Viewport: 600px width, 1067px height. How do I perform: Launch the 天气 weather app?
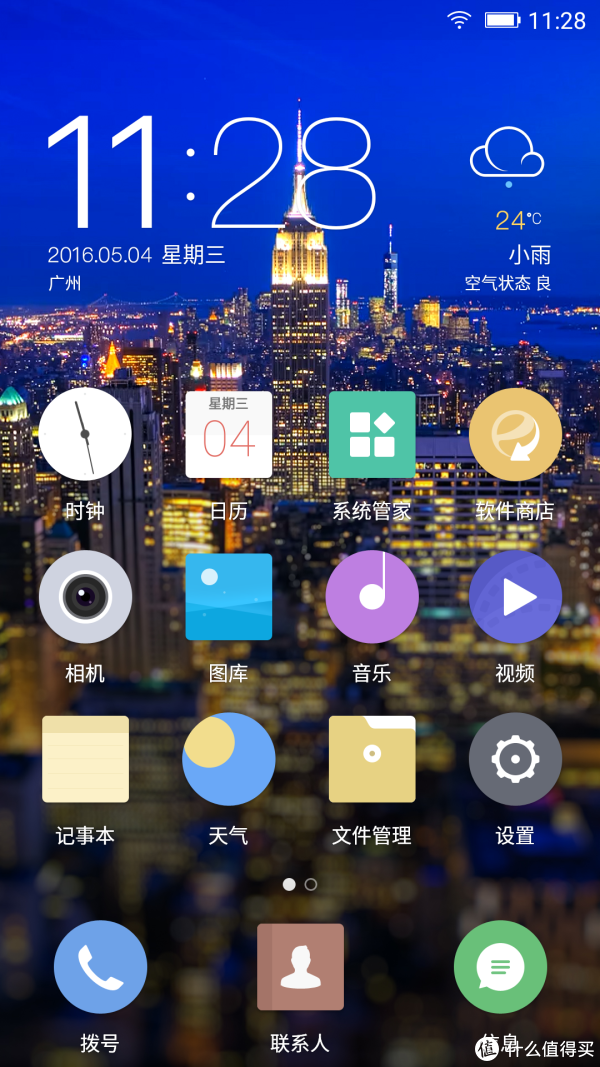pyautogui.click(x=228, y=759)
